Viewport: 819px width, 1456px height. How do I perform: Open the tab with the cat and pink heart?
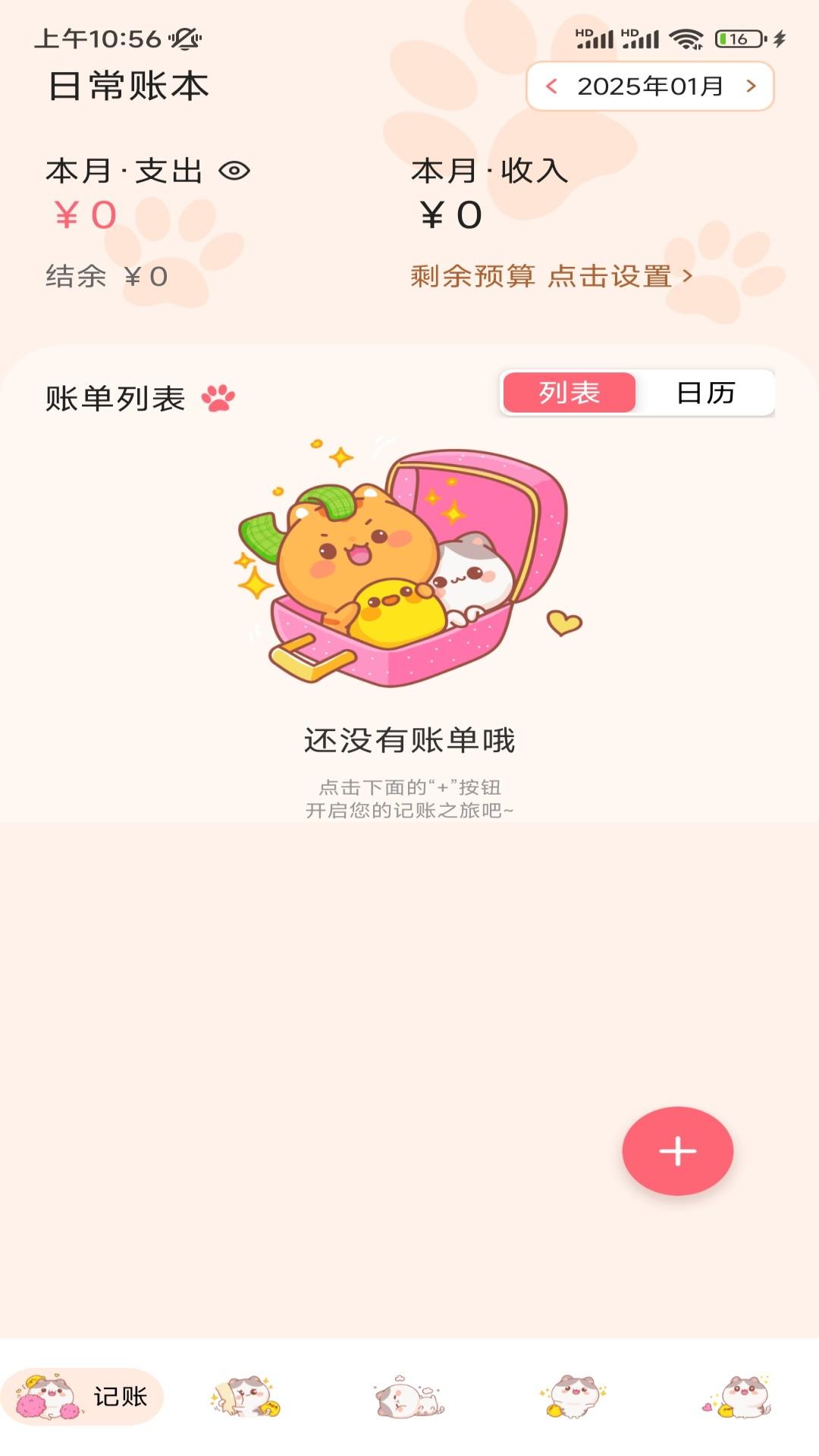pos(737,1396)
